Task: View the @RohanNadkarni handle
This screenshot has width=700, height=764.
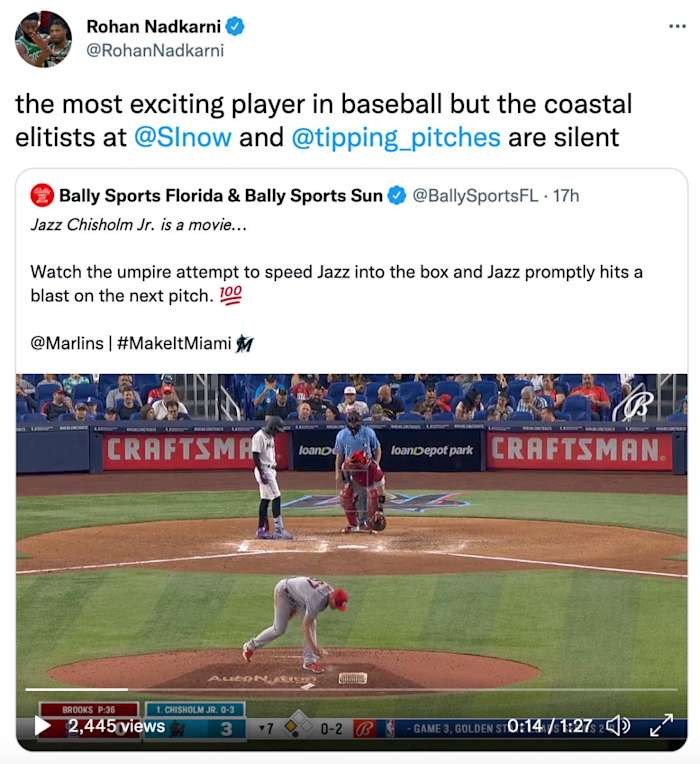Action: (x=155, y=50)
